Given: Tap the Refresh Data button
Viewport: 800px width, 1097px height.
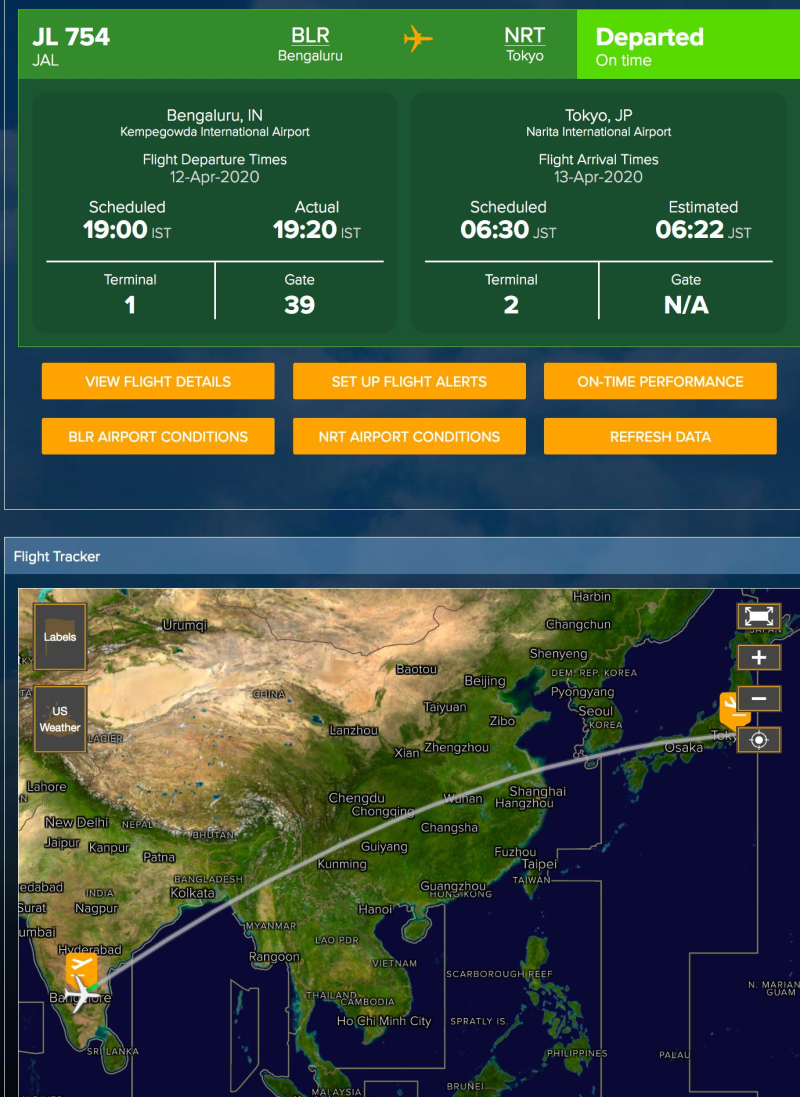Looking at the screenshot, I should pos(660,436).
